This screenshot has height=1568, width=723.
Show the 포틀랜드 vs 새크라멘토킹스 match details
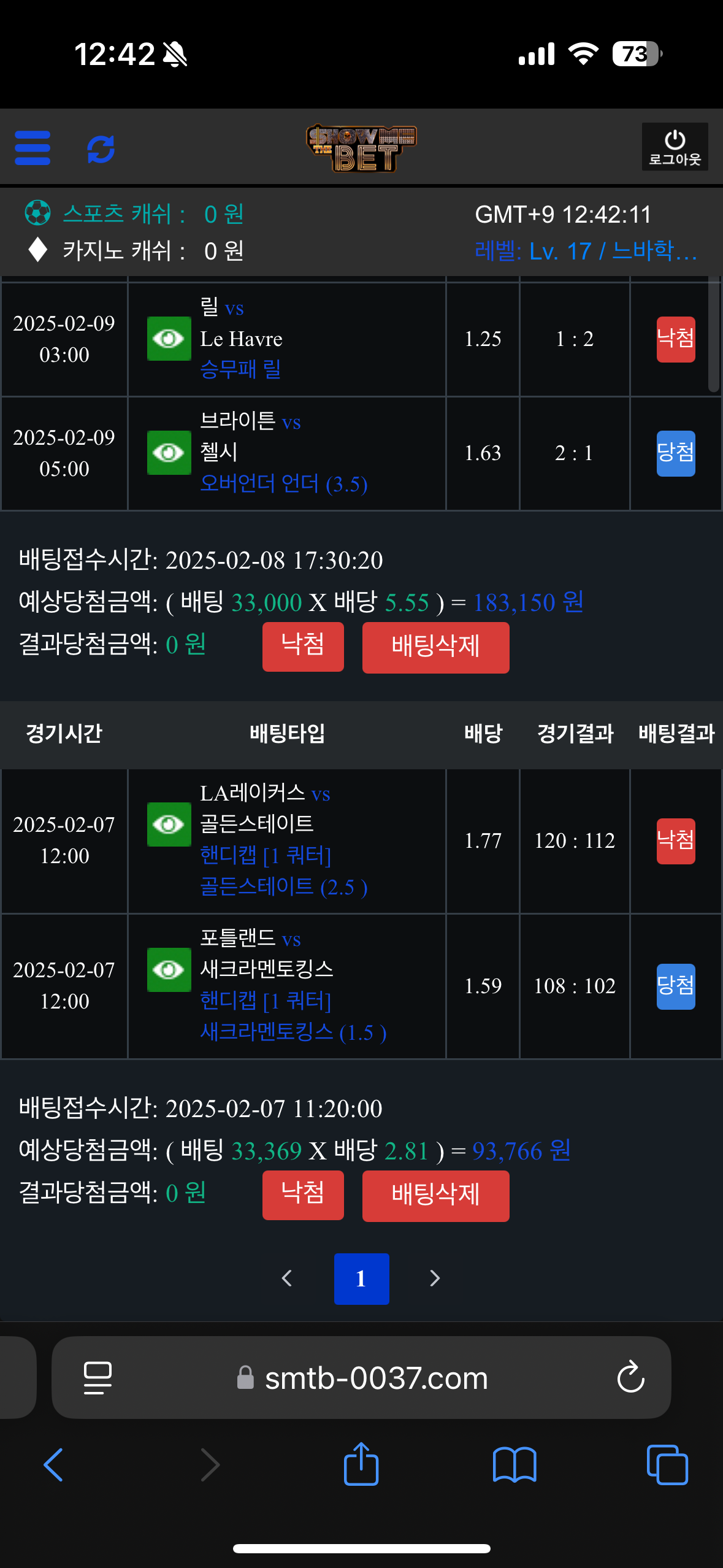[169, 970]
